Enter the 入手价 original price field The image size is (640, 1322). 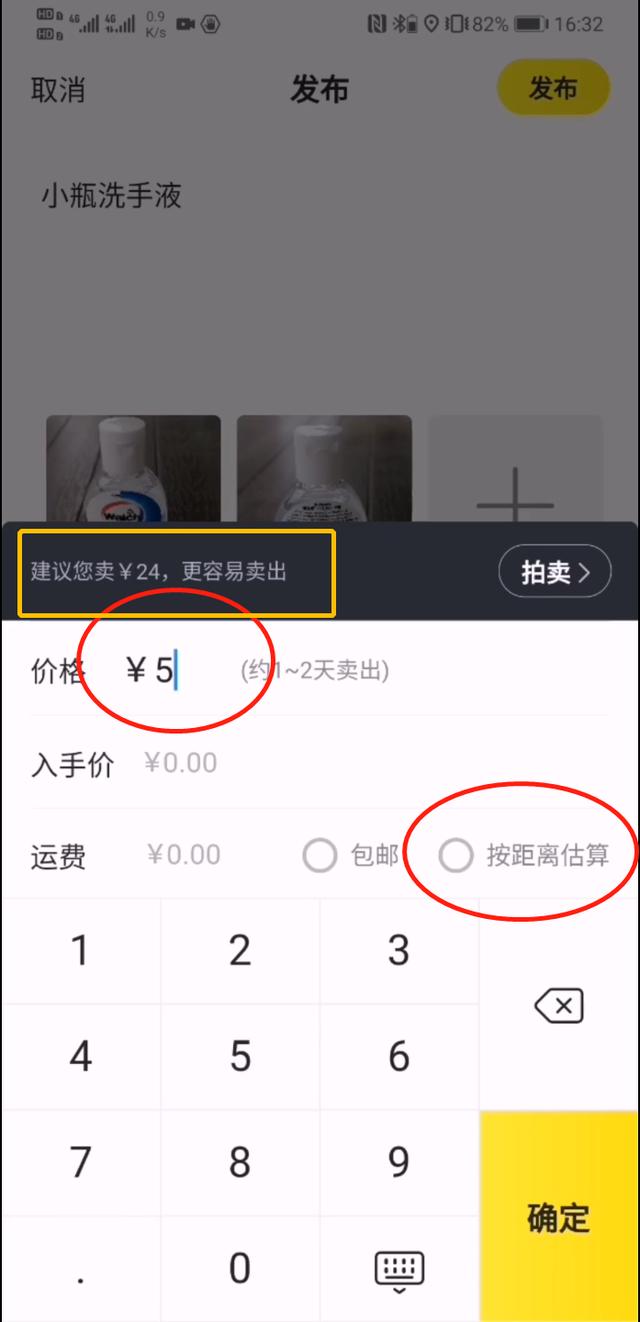click(319, 763)
